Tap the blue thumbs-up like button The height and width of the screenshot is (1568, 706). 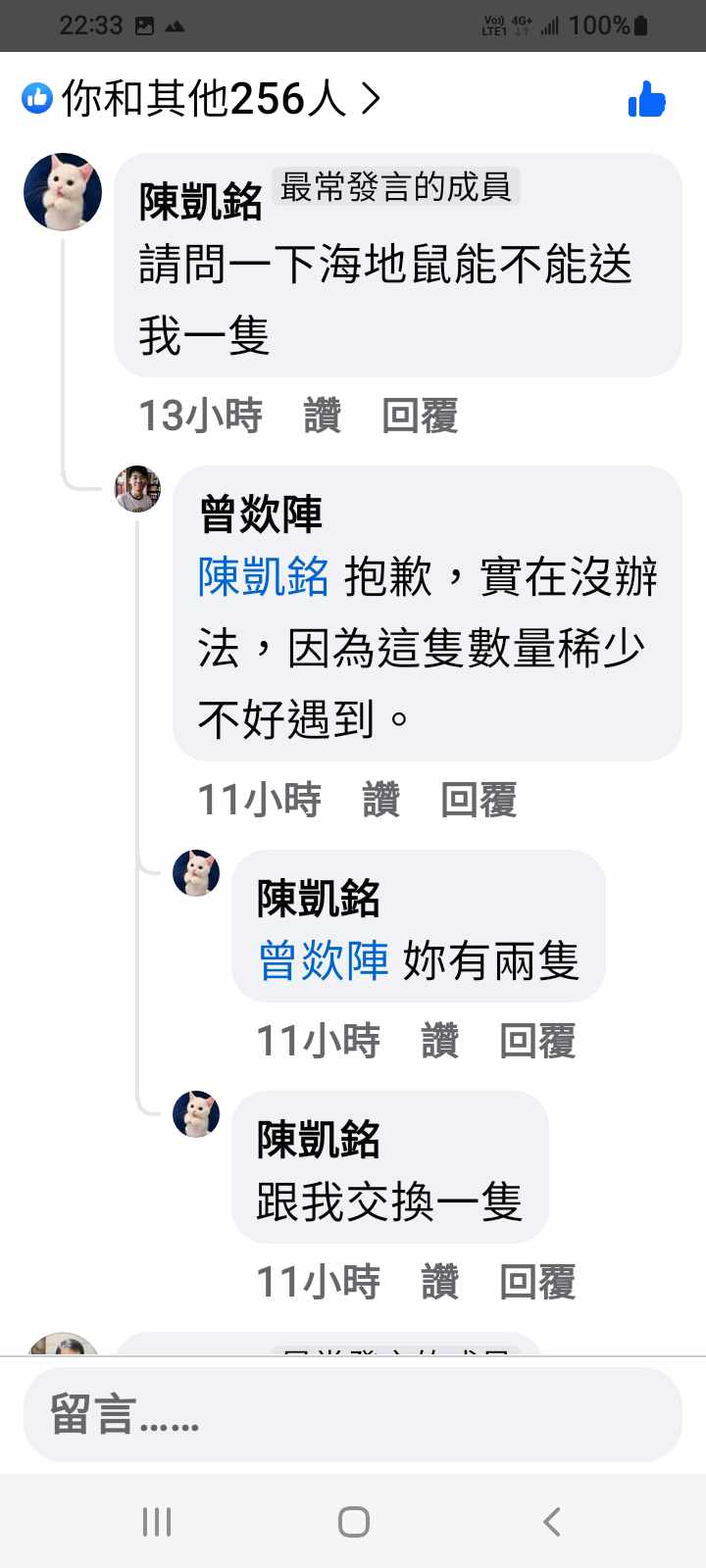(x=646, y=99)
